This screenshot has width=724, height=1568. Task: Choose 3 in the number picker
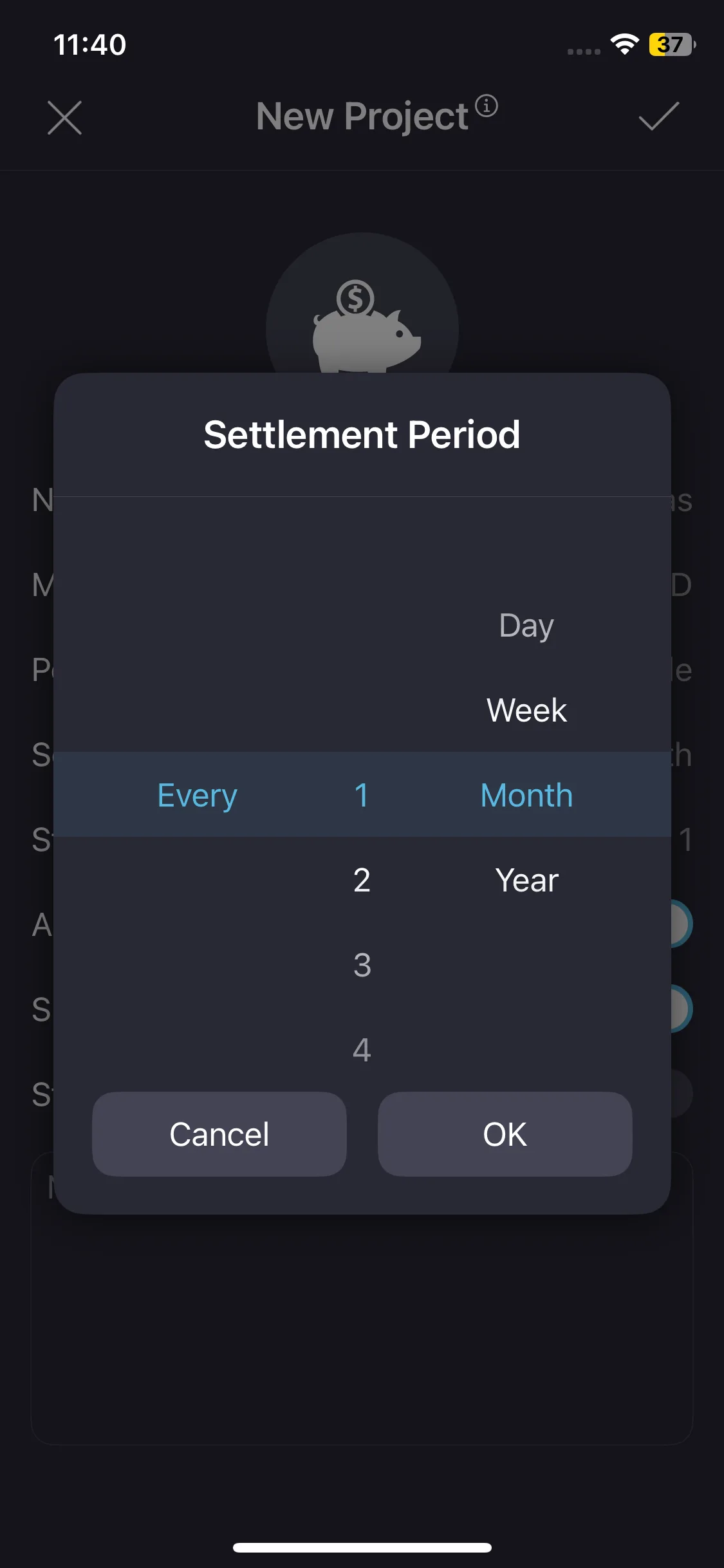coord(362,965)
